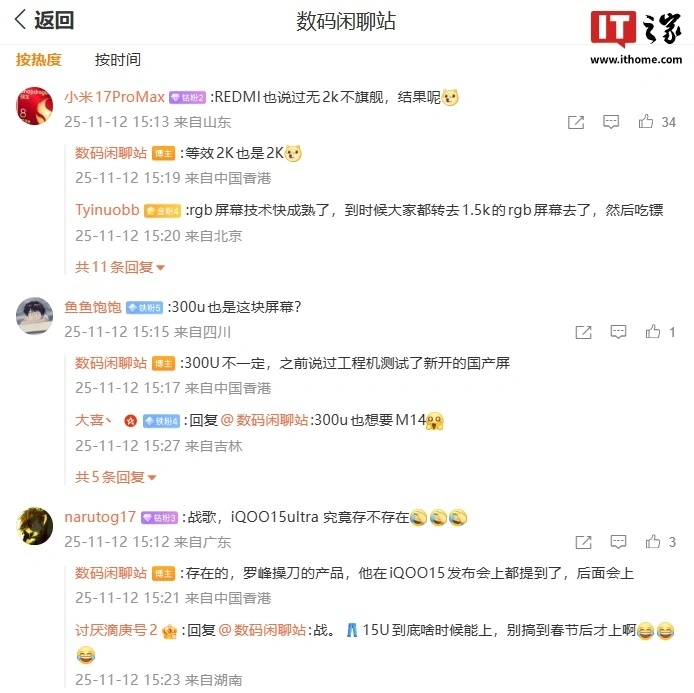Open 讨厌滴庚号2's profile link
The image size is (694, 693).
(116, 630)
